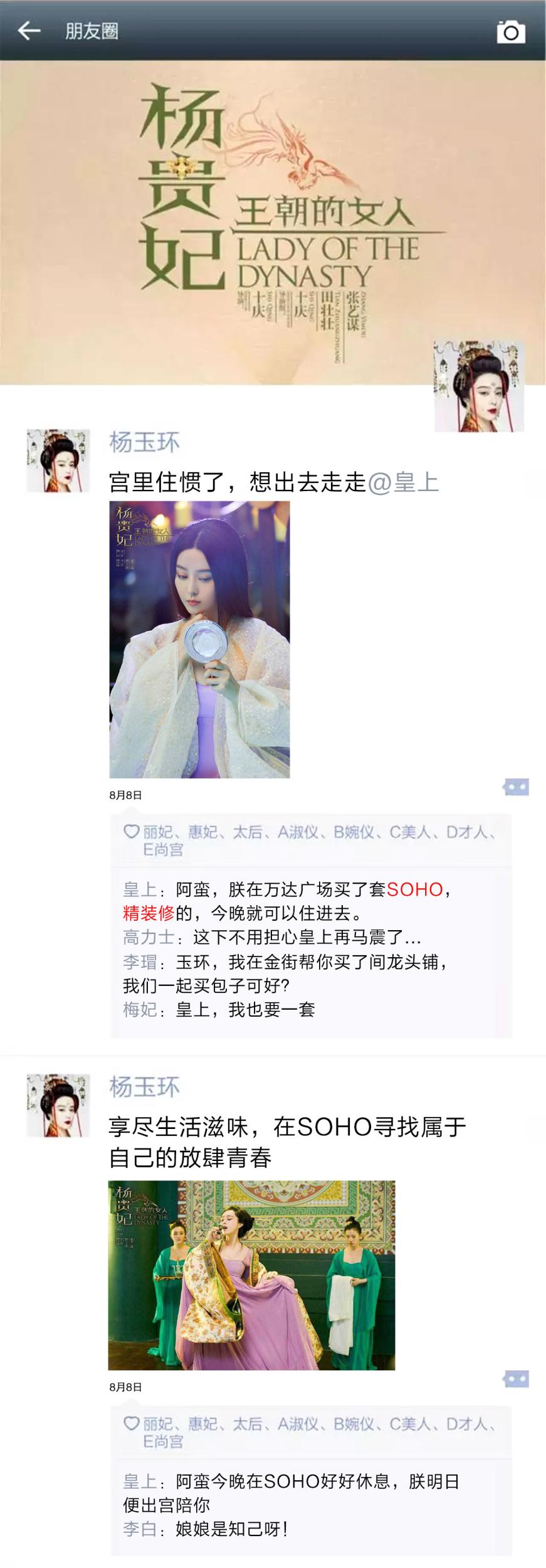The image size is (546, 1568).
Task: Open 梅妃's profile from her comment
Action: pos(139,1009)
